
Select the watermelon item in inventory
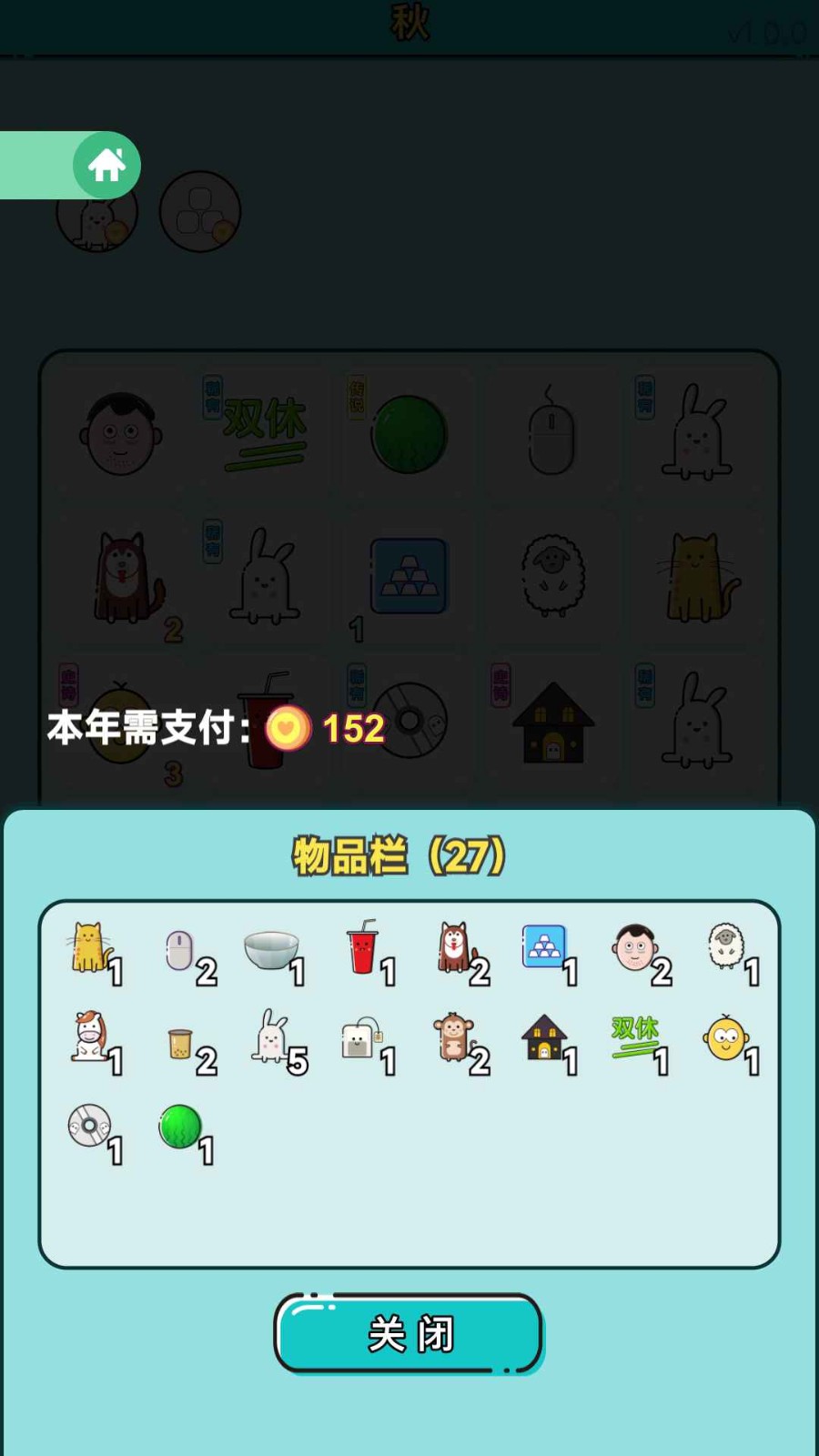(x=180, y=1127)
